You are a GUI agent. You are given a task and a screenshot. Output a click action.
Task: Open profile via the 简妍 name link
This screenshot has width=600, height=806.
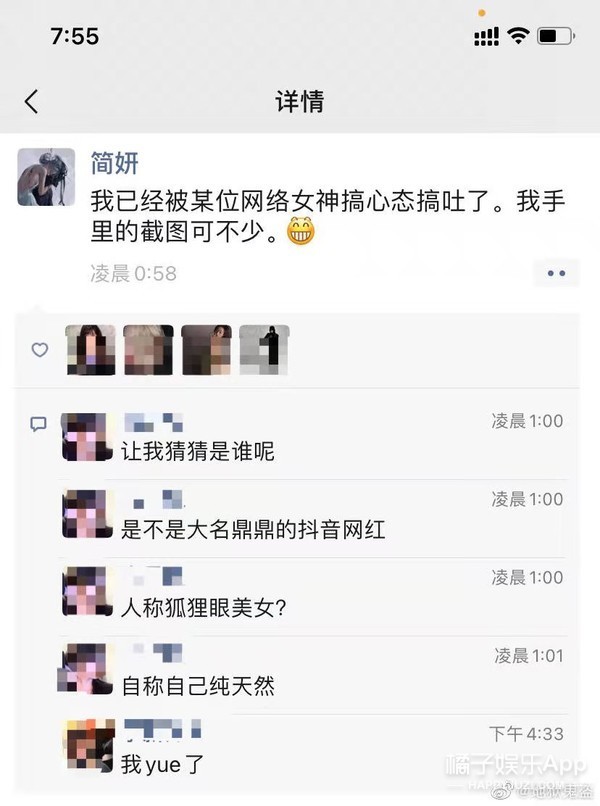(x=115, y=163)
